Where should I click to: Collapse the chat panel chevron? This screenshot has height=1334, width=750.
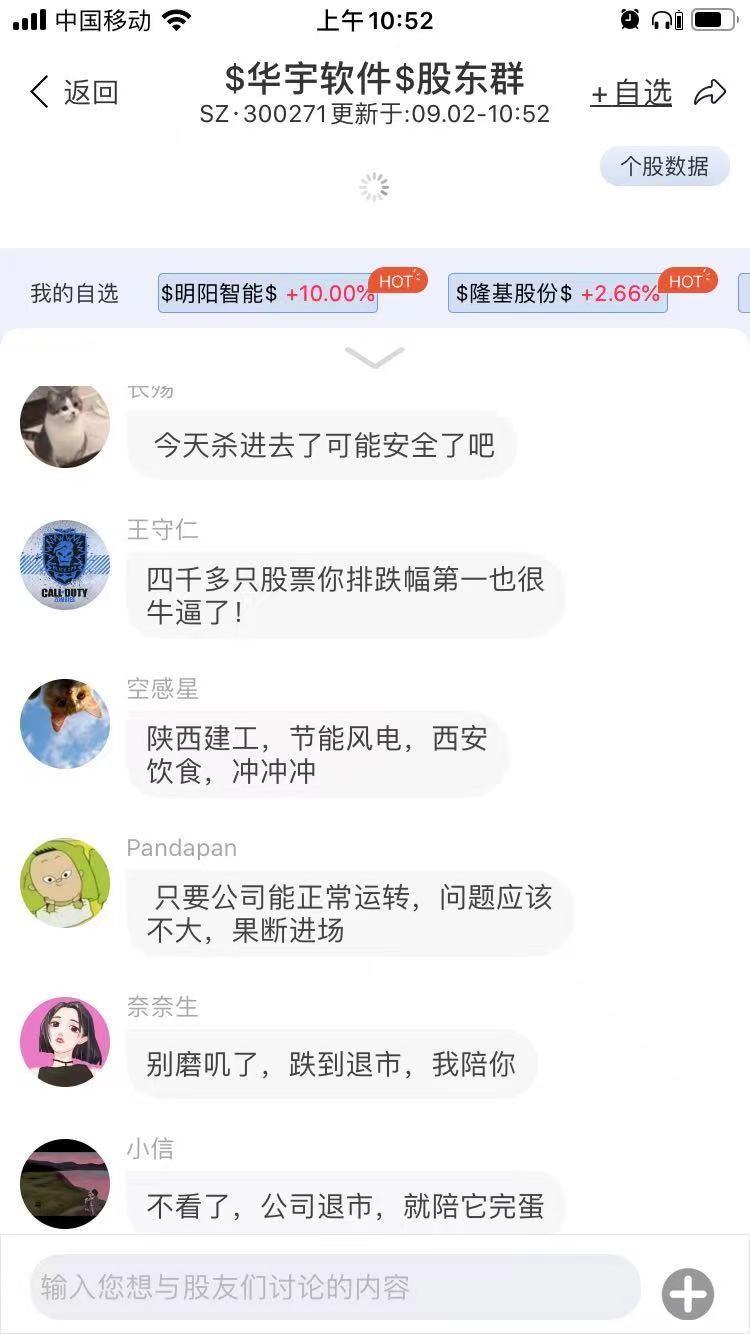(374, 357)
